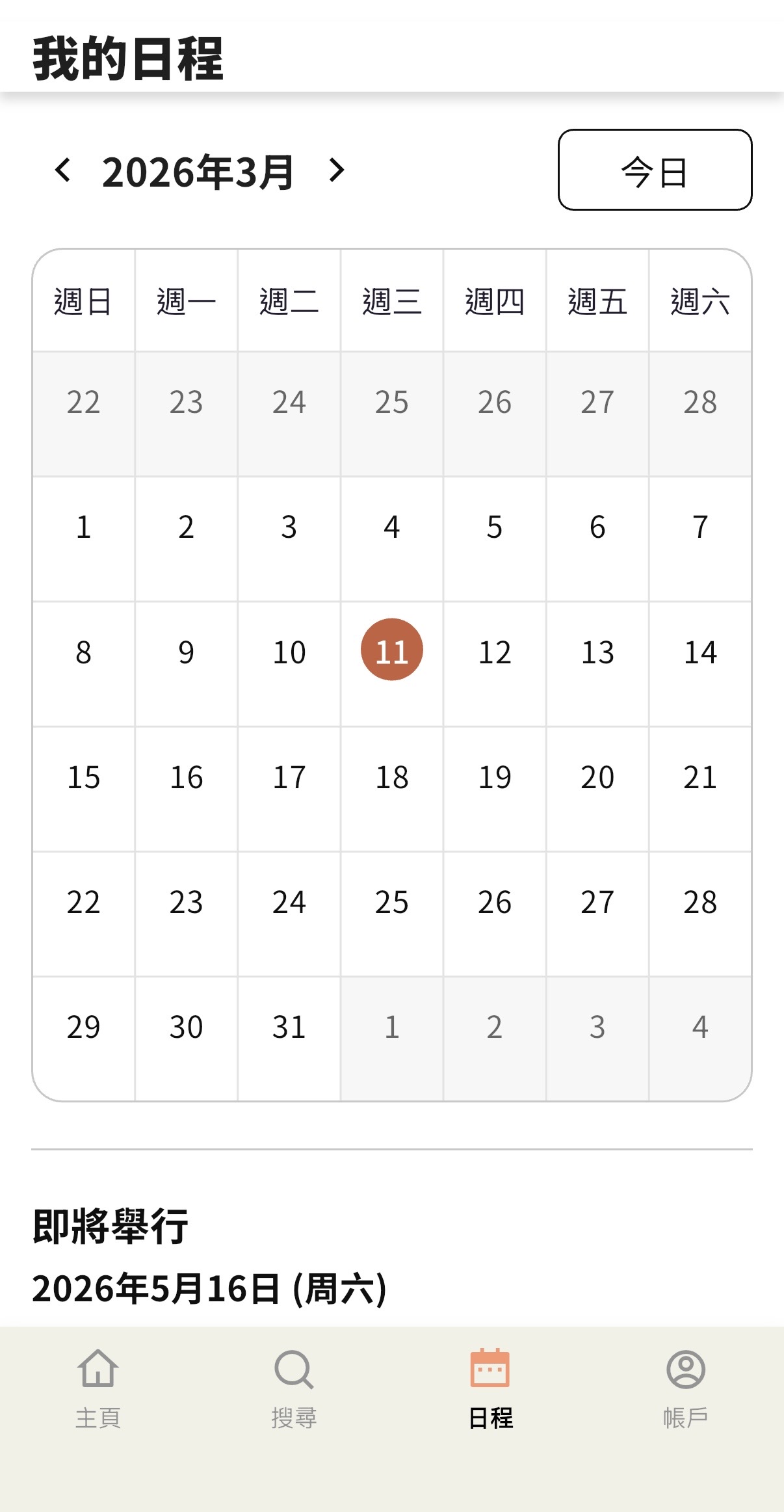The image size is (784, 1512).
Task: Go to the next month
Action: point(336,170)
